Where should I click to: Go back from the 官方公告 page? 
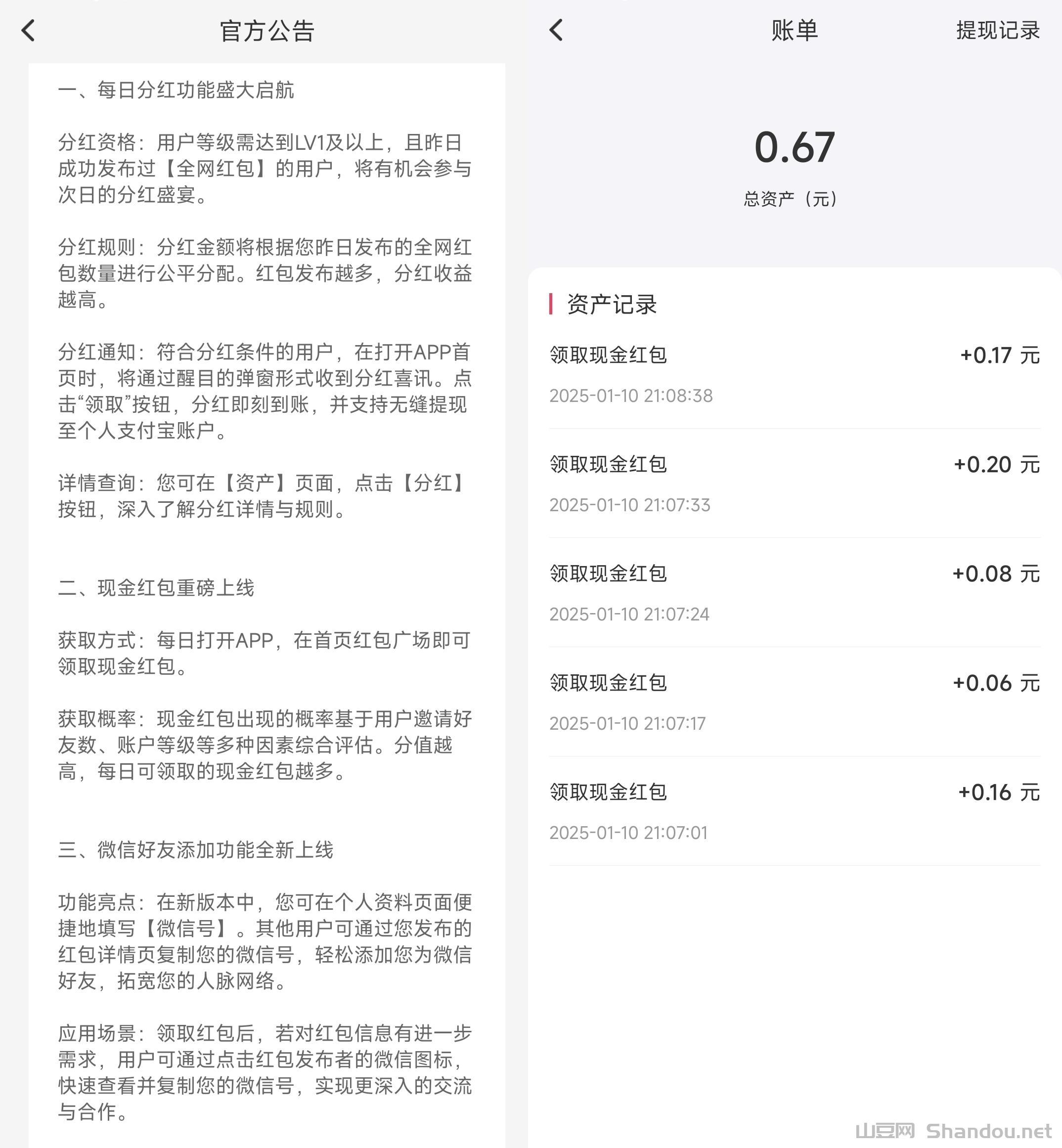28,31
